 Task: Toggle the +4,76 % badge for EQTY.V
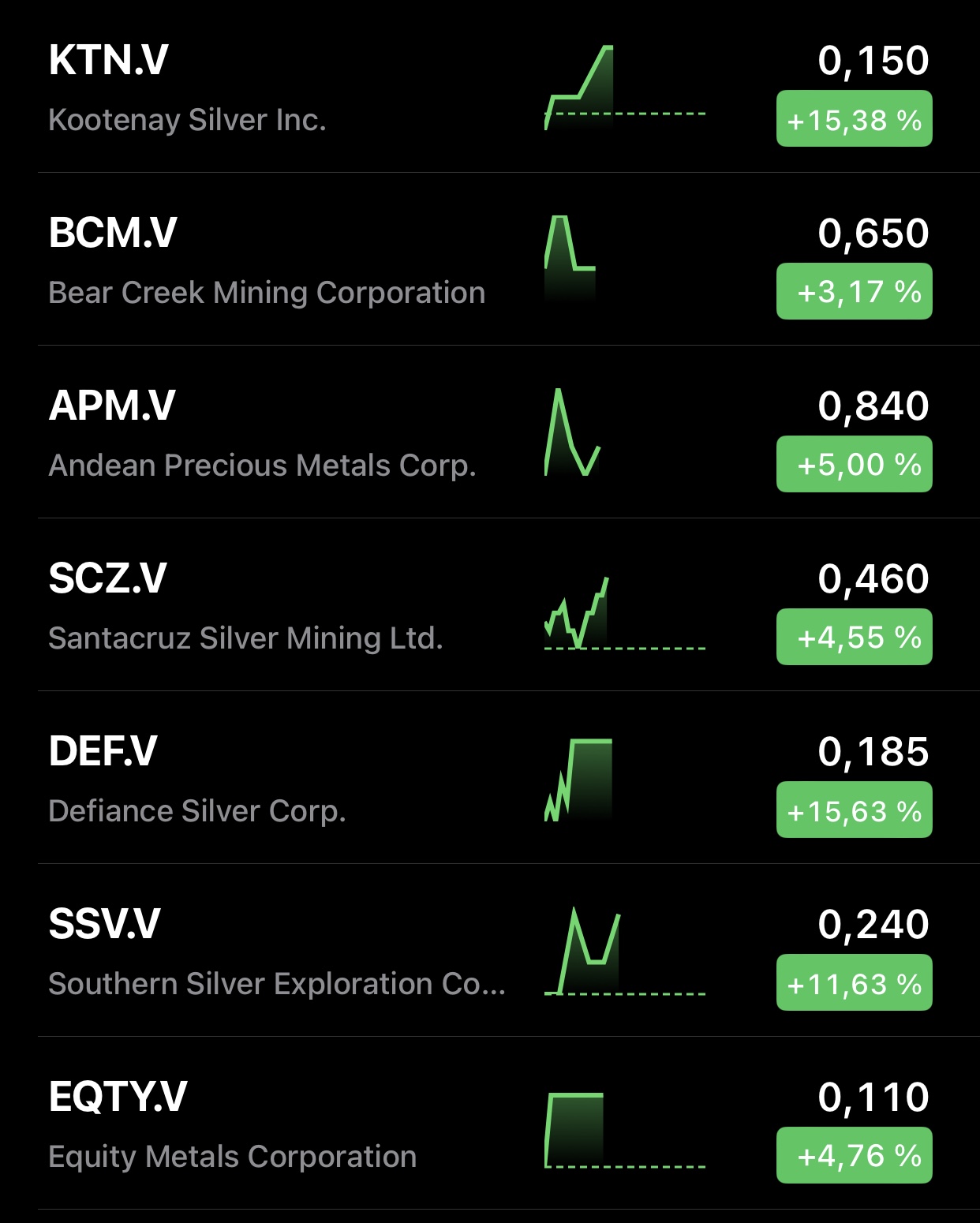854,1156
